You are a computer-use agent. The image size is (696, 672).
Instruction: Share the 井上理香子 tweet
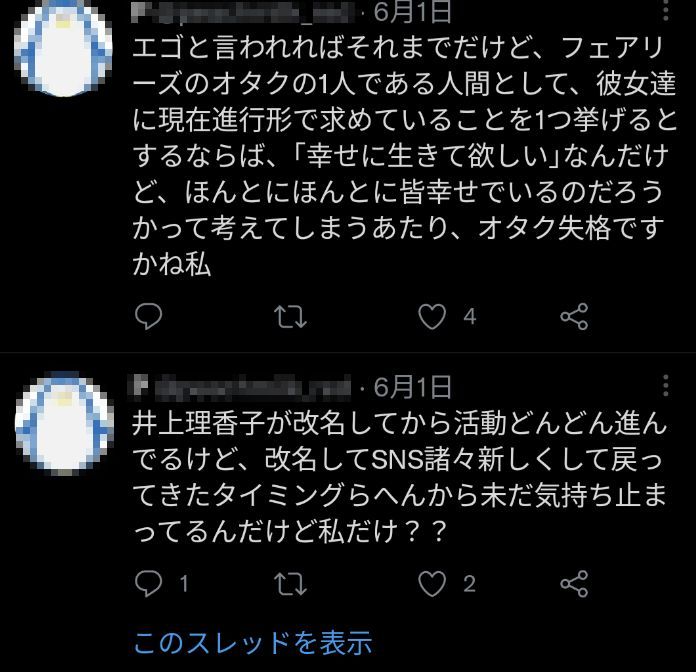(x=573, y=584)
